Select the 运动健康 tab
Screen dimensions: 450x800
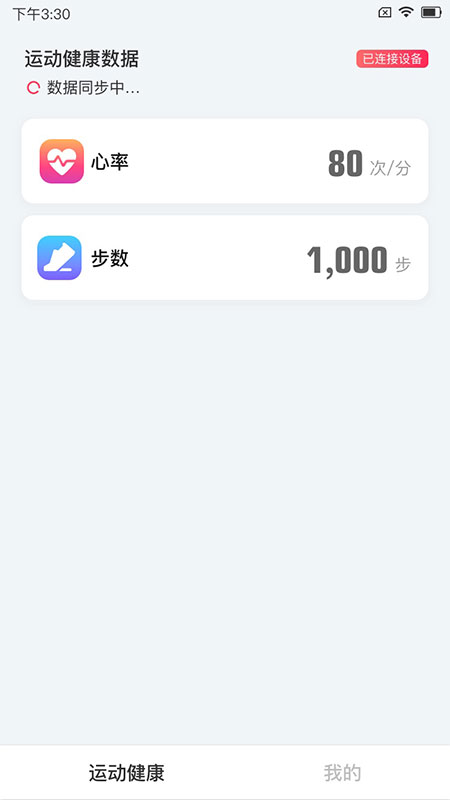(127, 773)
